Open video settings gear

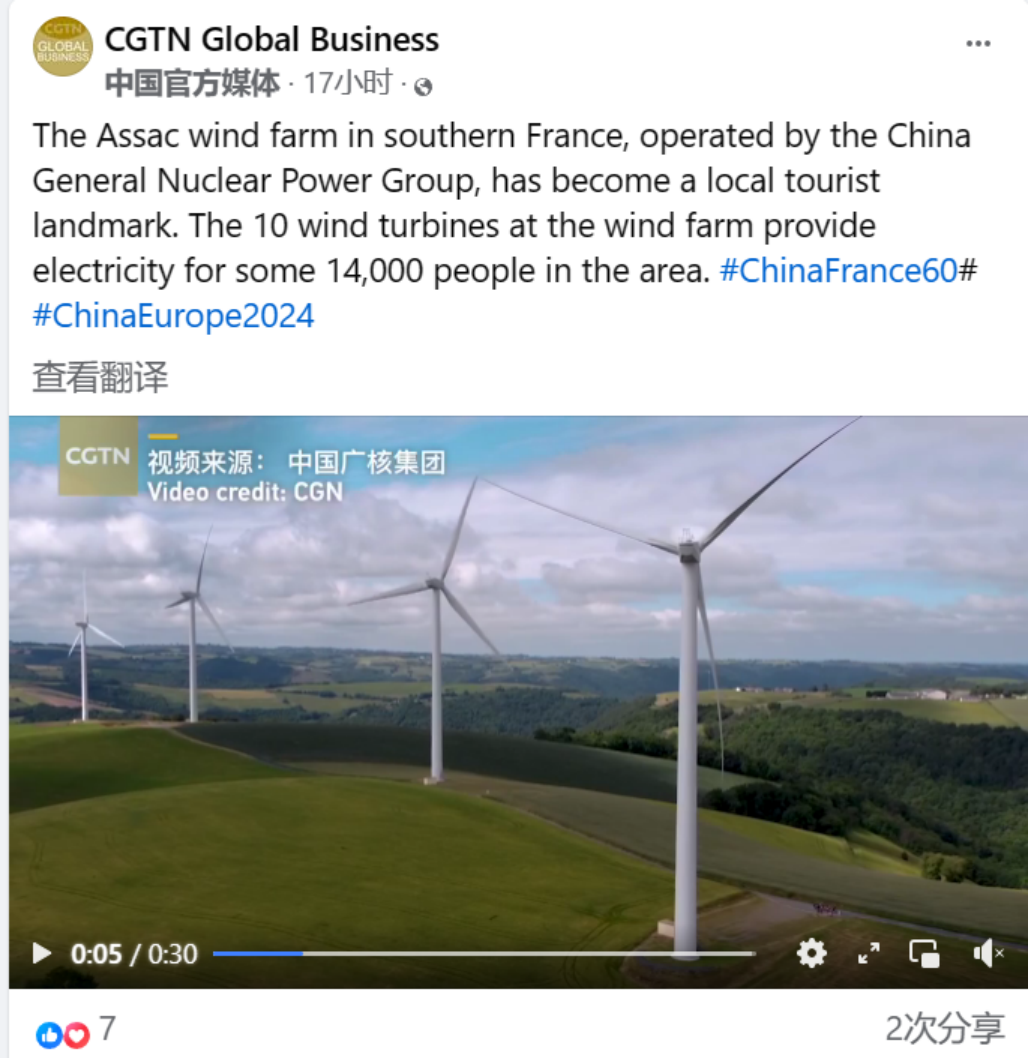click(811, 953)
